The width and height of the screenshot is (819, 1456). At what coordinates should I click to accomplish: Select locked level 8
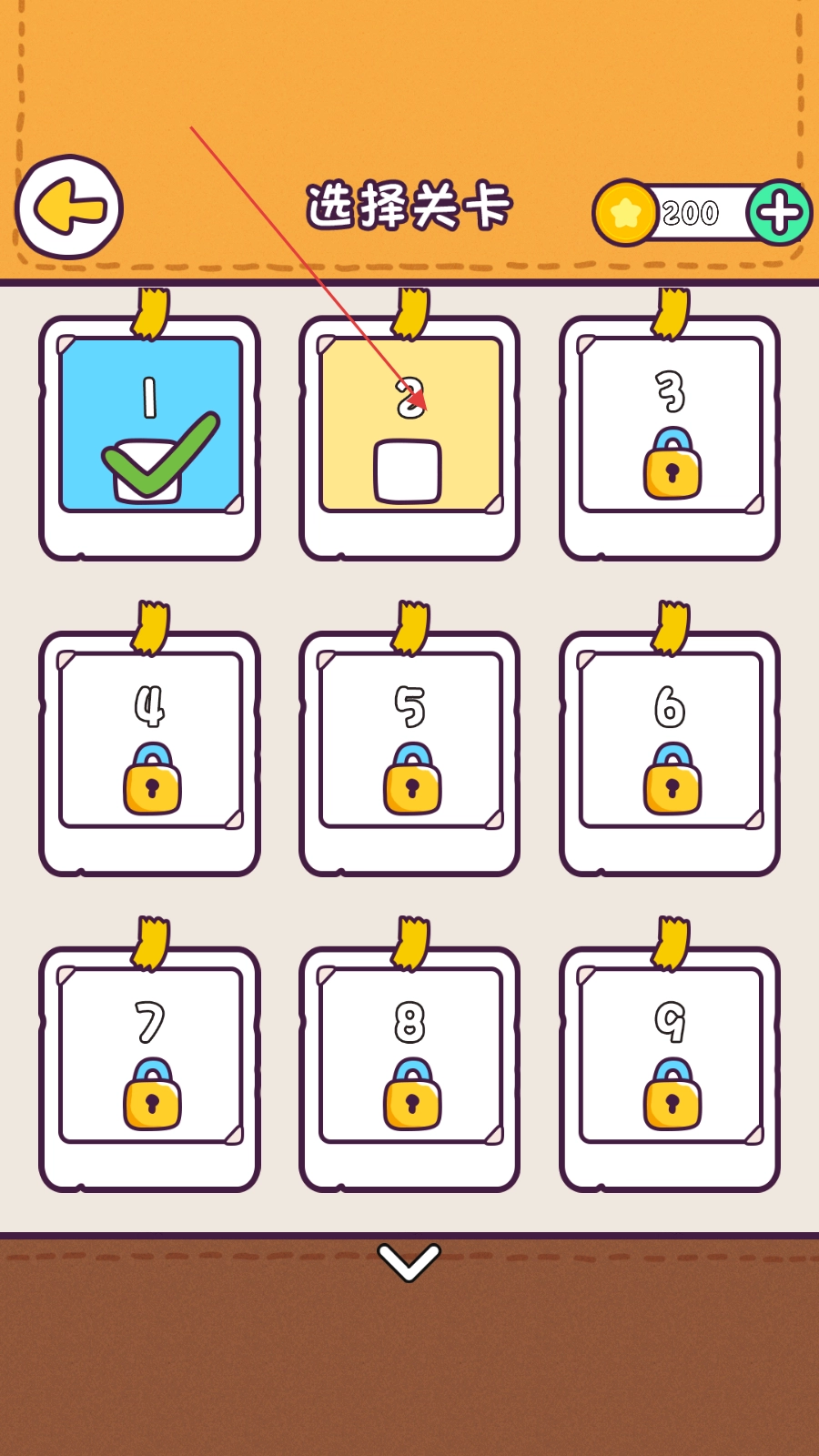pos(409,1057)
